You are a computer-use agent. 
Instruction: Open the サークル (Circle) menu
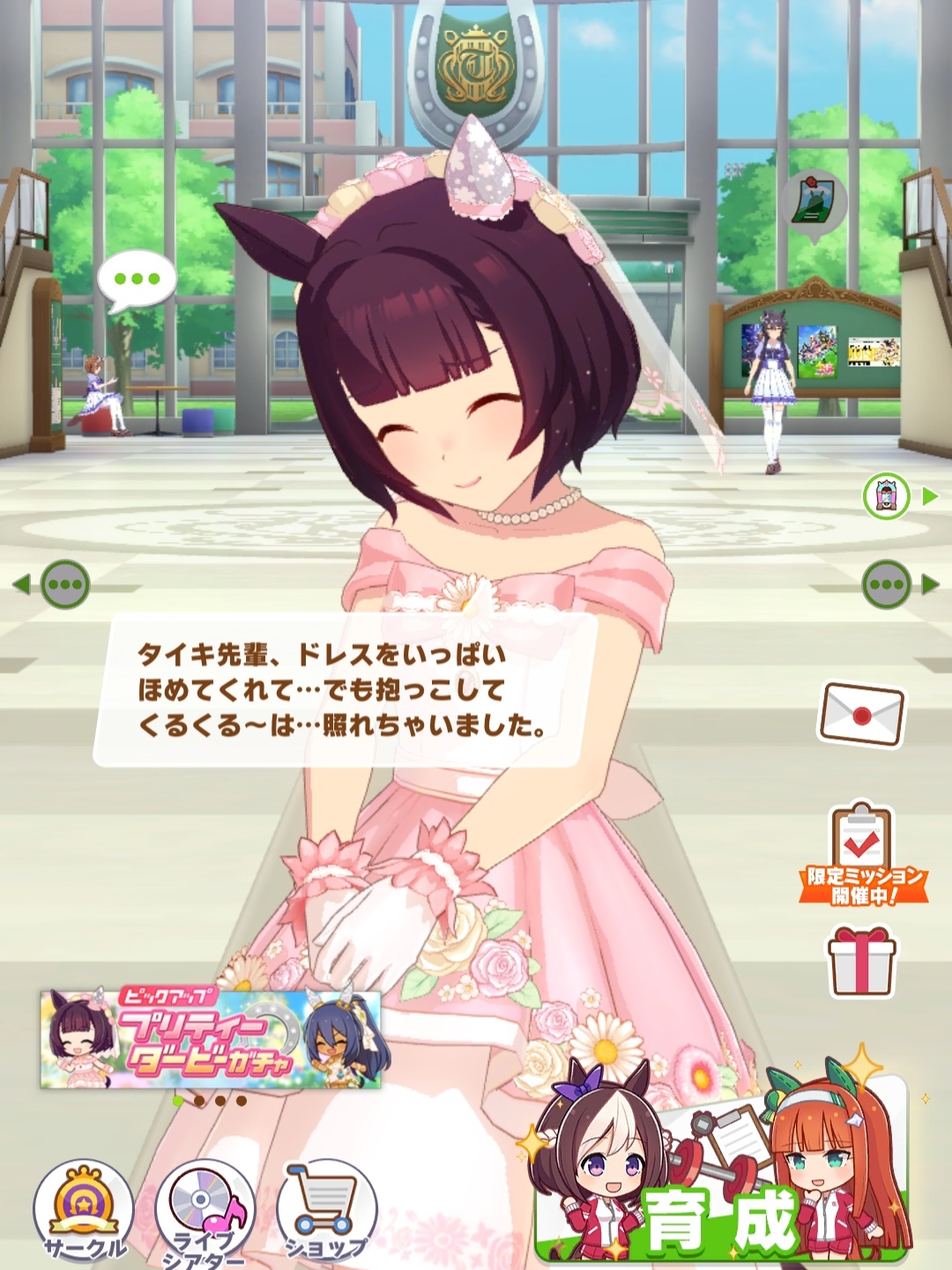pyautogui.click(x=83, y=1209)
